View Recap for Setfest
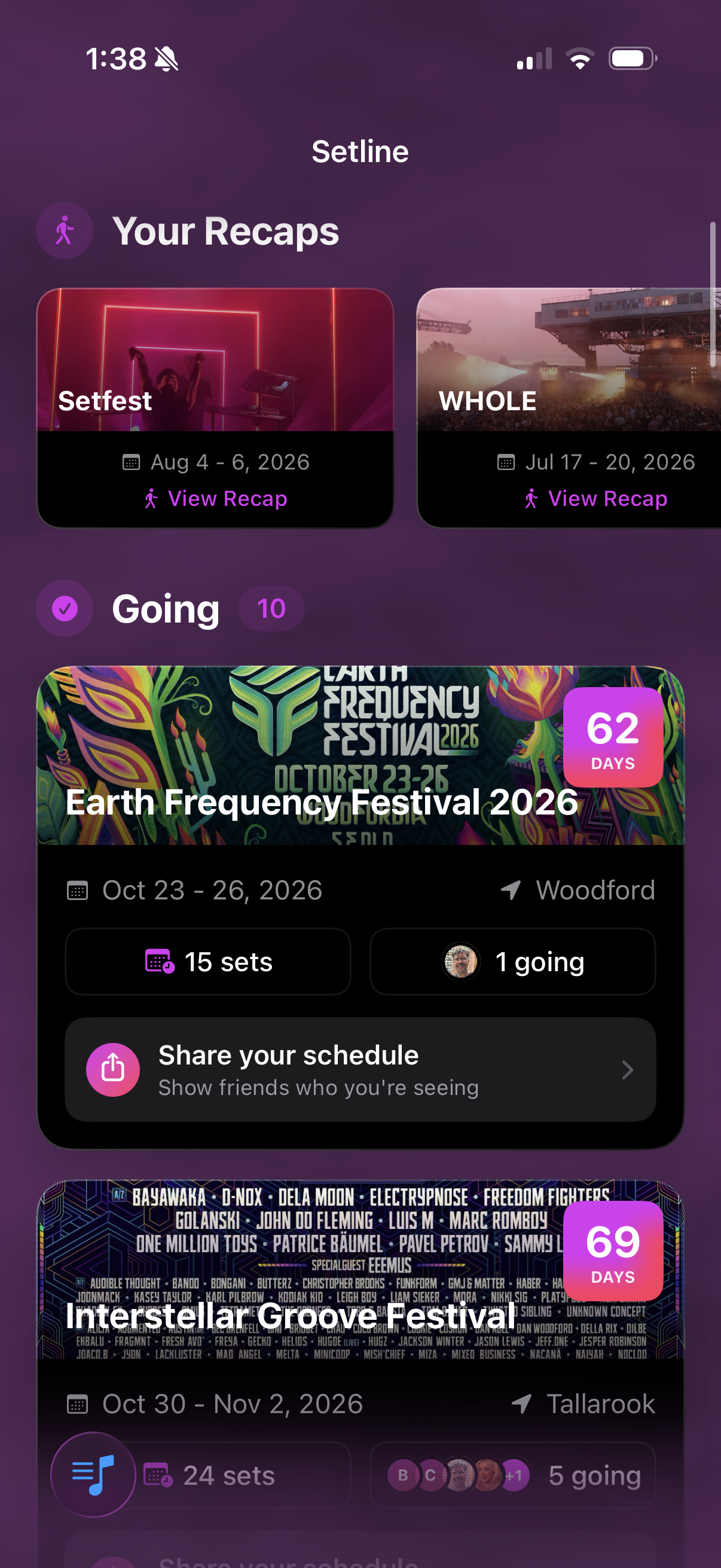721x1568 pixels. point(215,499)
